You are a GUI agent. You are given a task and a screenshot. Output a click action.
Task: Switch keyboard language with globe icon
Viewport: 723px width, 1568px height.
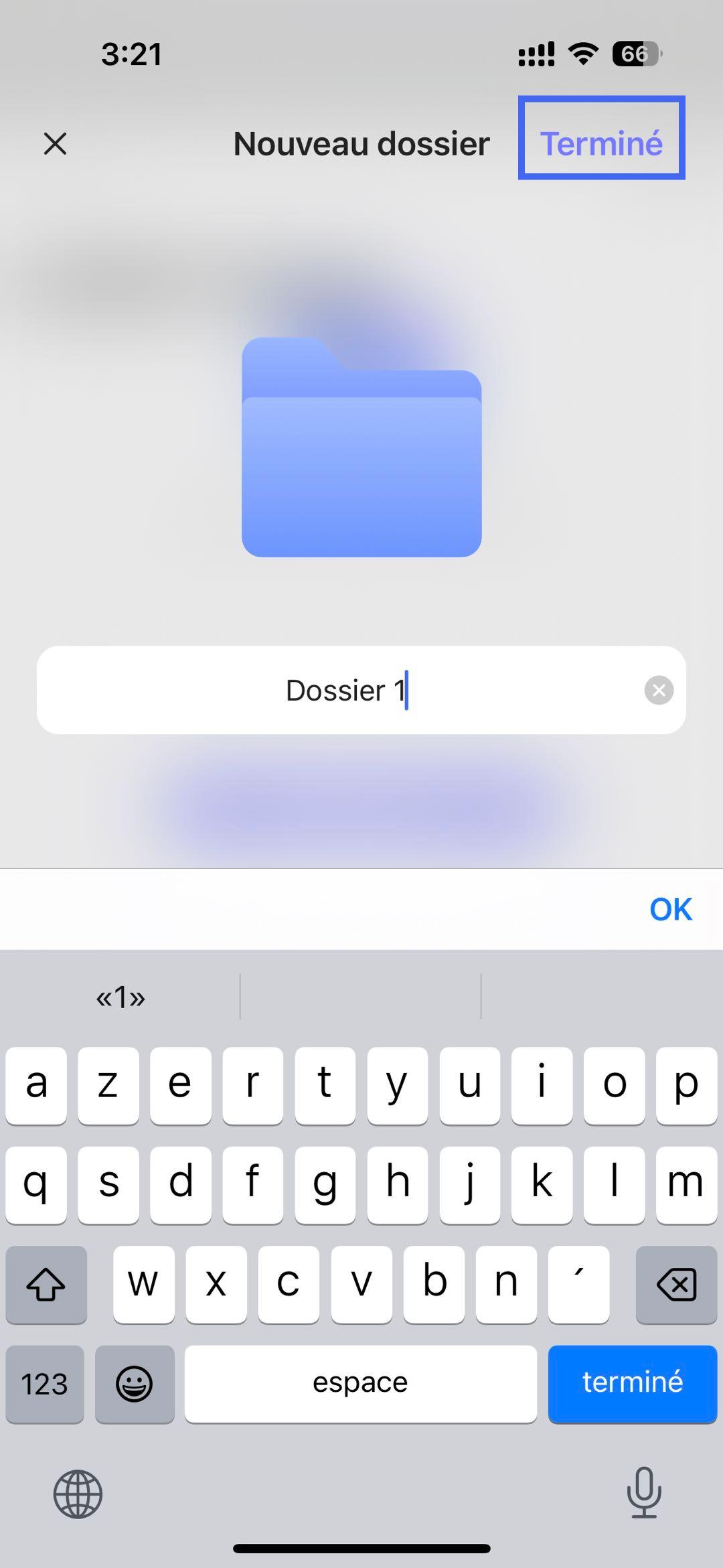[x=78, y=1494]
